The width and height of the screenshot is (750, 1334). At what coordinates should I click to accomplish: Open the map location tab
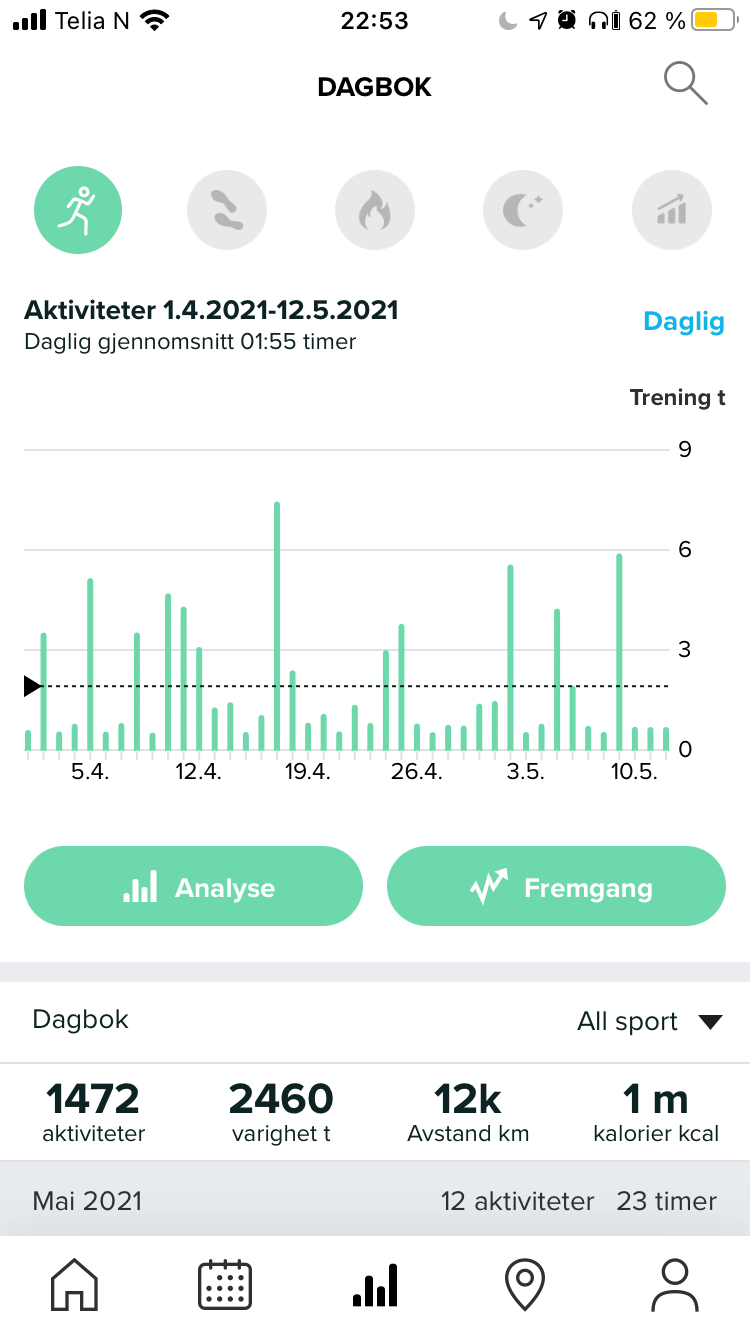click(525, 1286)
